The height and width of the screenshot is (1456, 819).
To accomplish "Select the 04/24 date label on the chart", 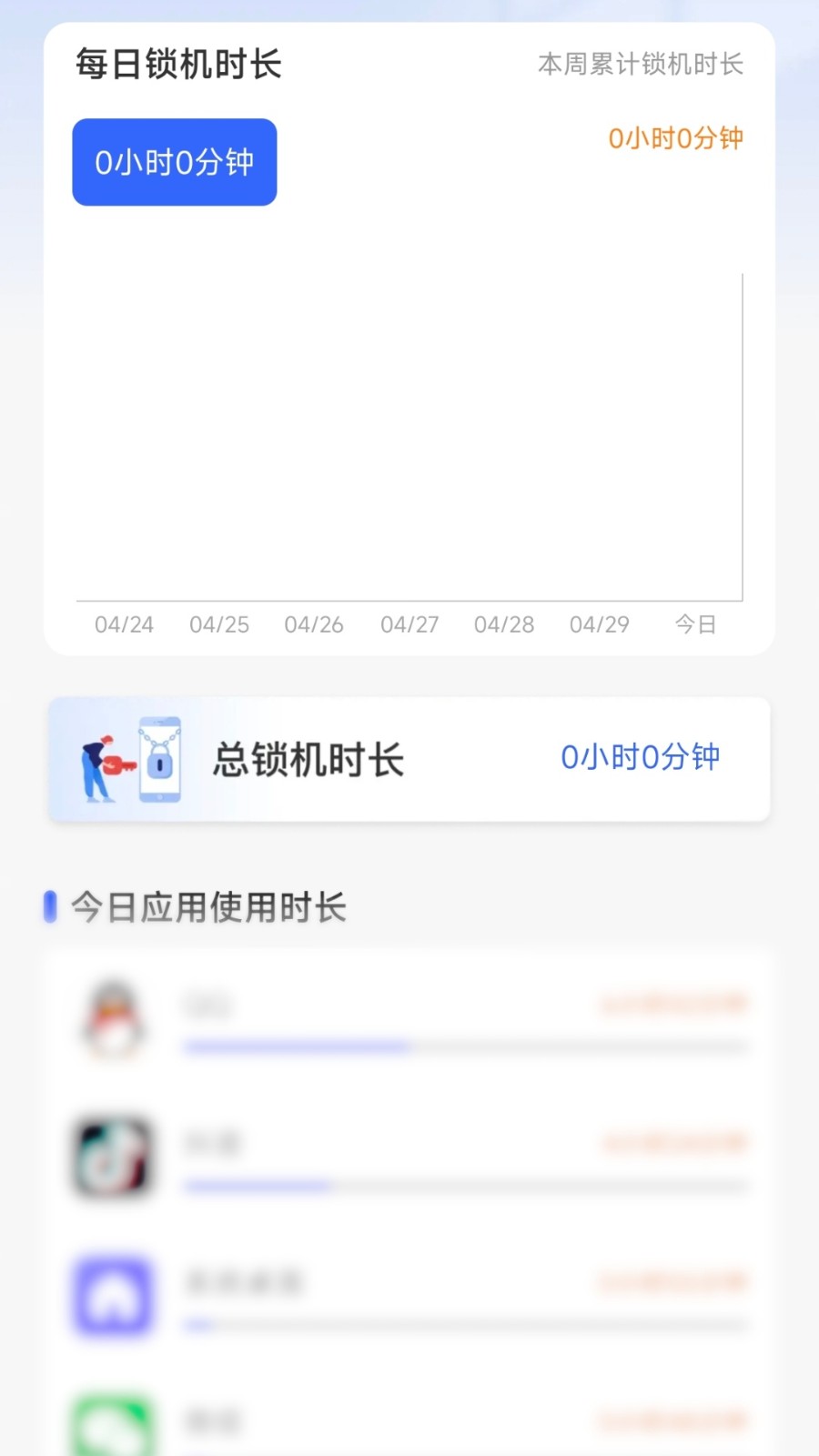I will tap(123, 624).
